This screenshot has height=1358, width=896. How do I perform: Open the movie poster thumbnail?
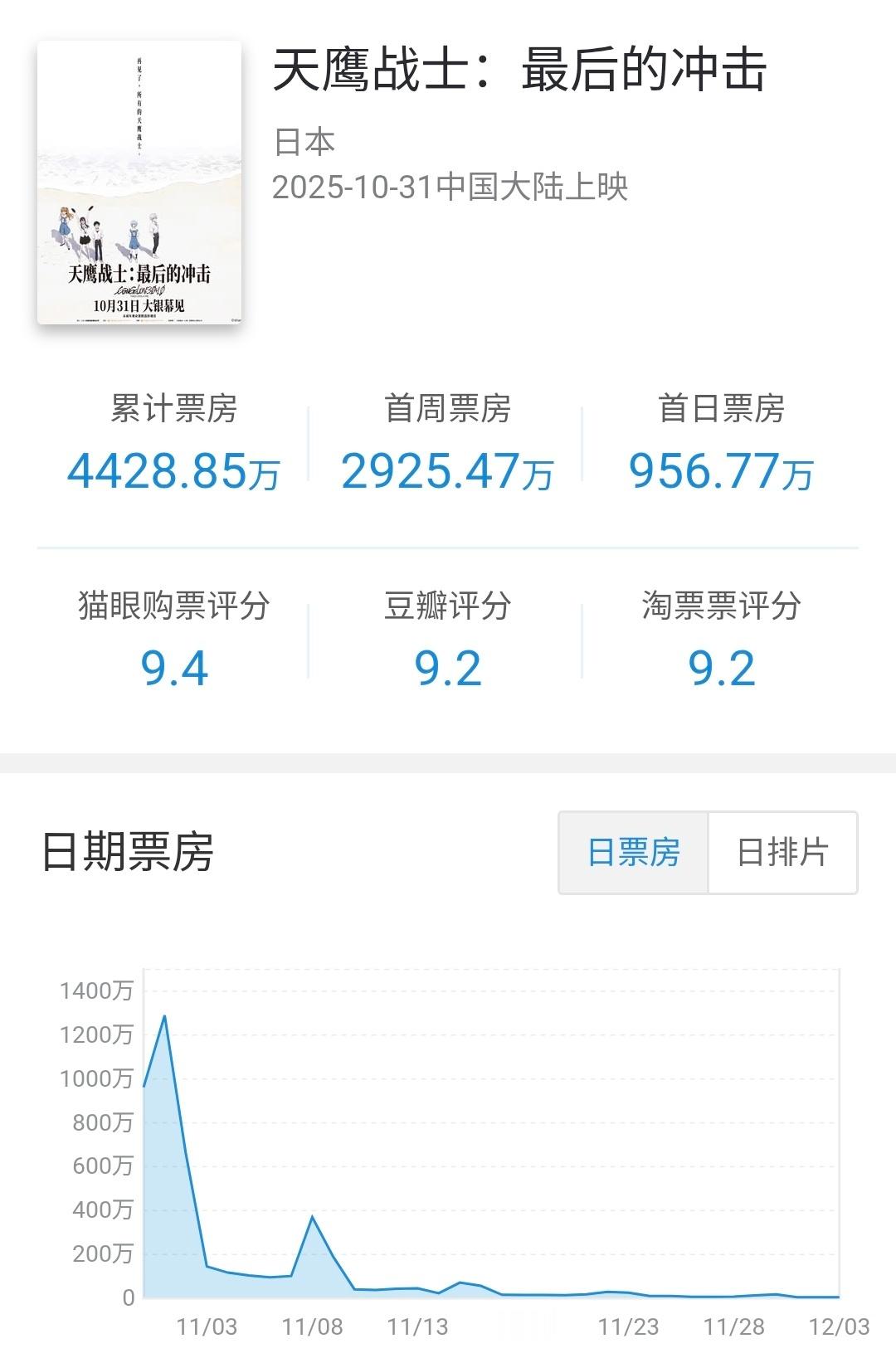coord(141,183)
